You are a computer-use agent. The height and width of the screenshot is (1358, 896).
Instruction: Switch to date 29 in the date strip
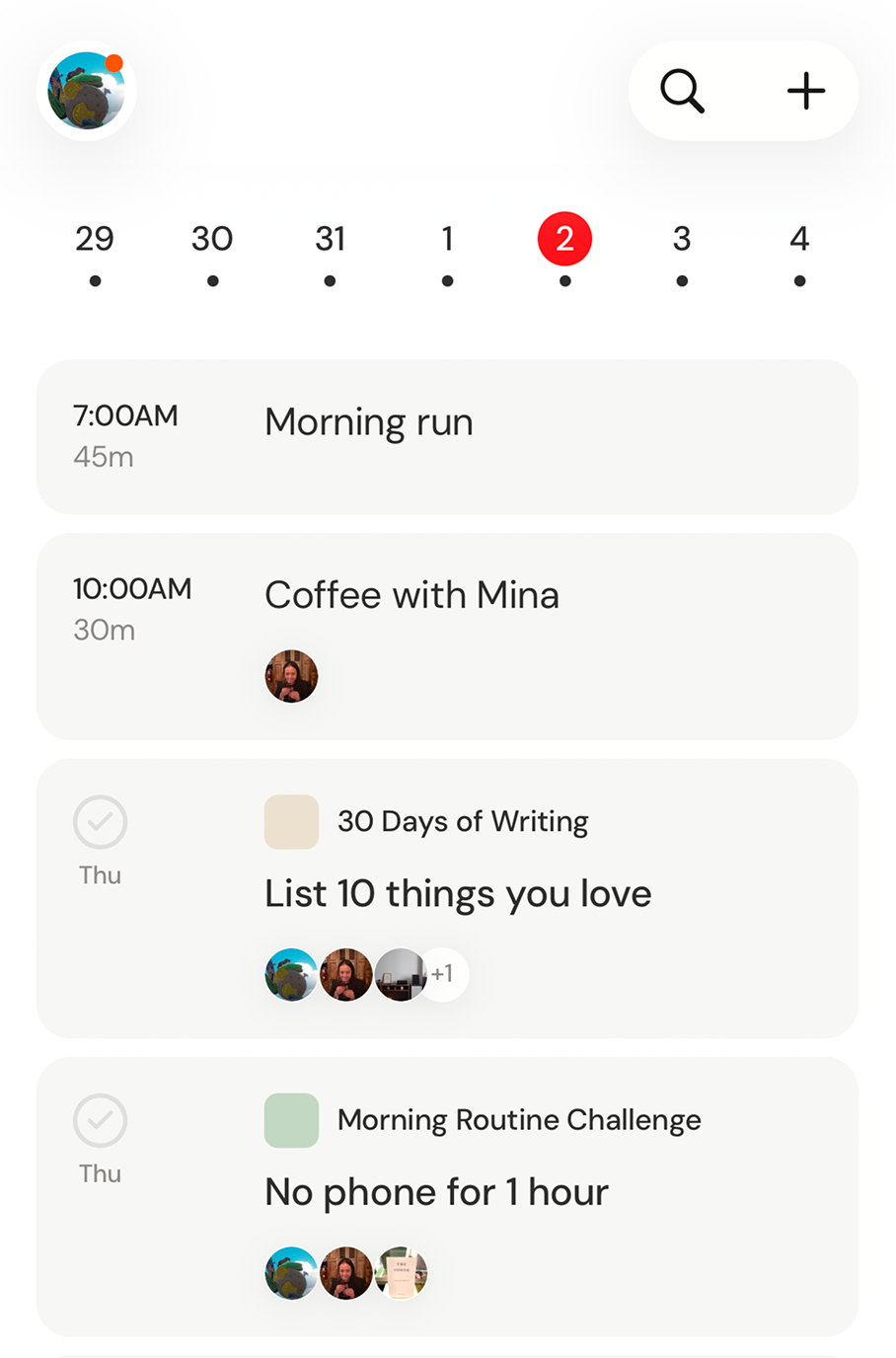(95, 238)
